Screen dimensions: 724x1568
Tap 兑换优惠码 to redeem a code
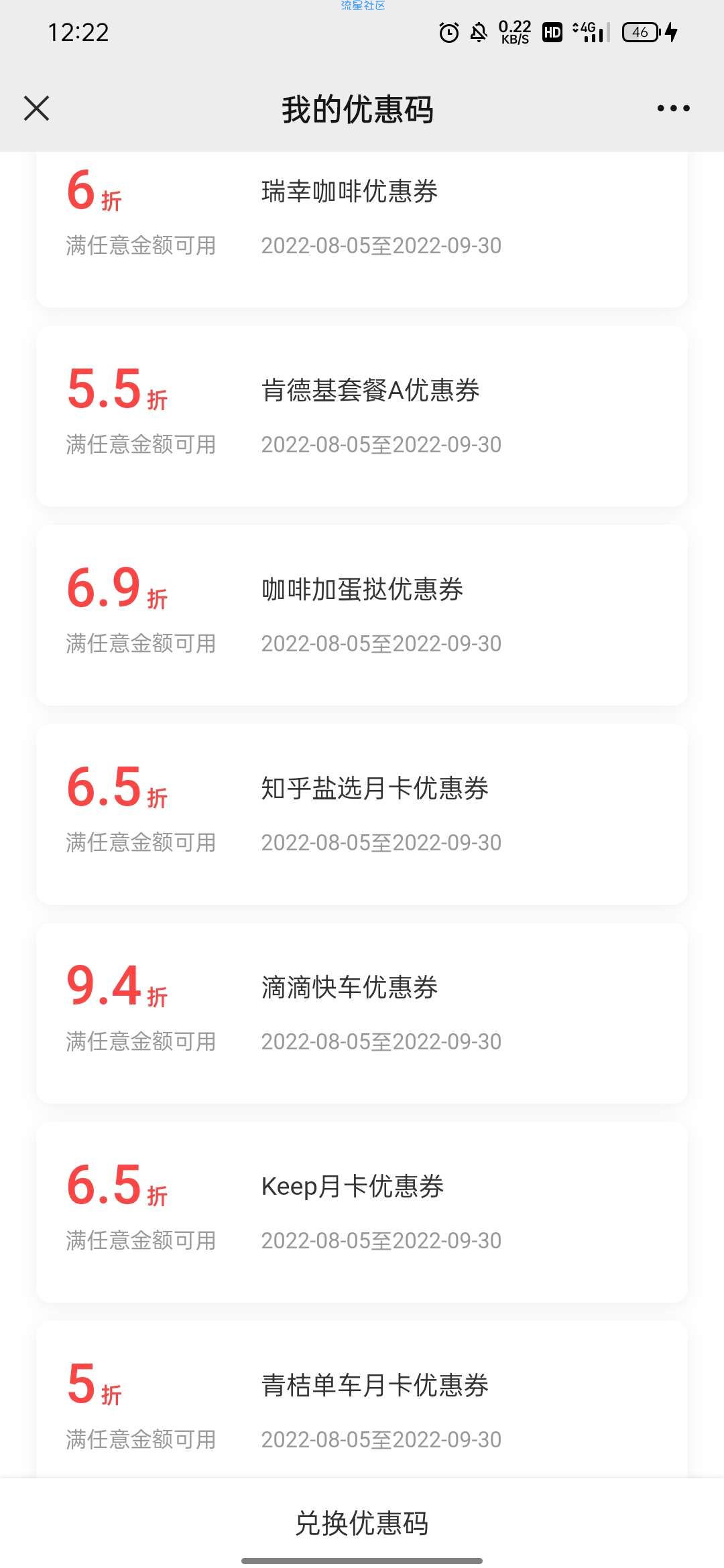[x=362, y=1523]
